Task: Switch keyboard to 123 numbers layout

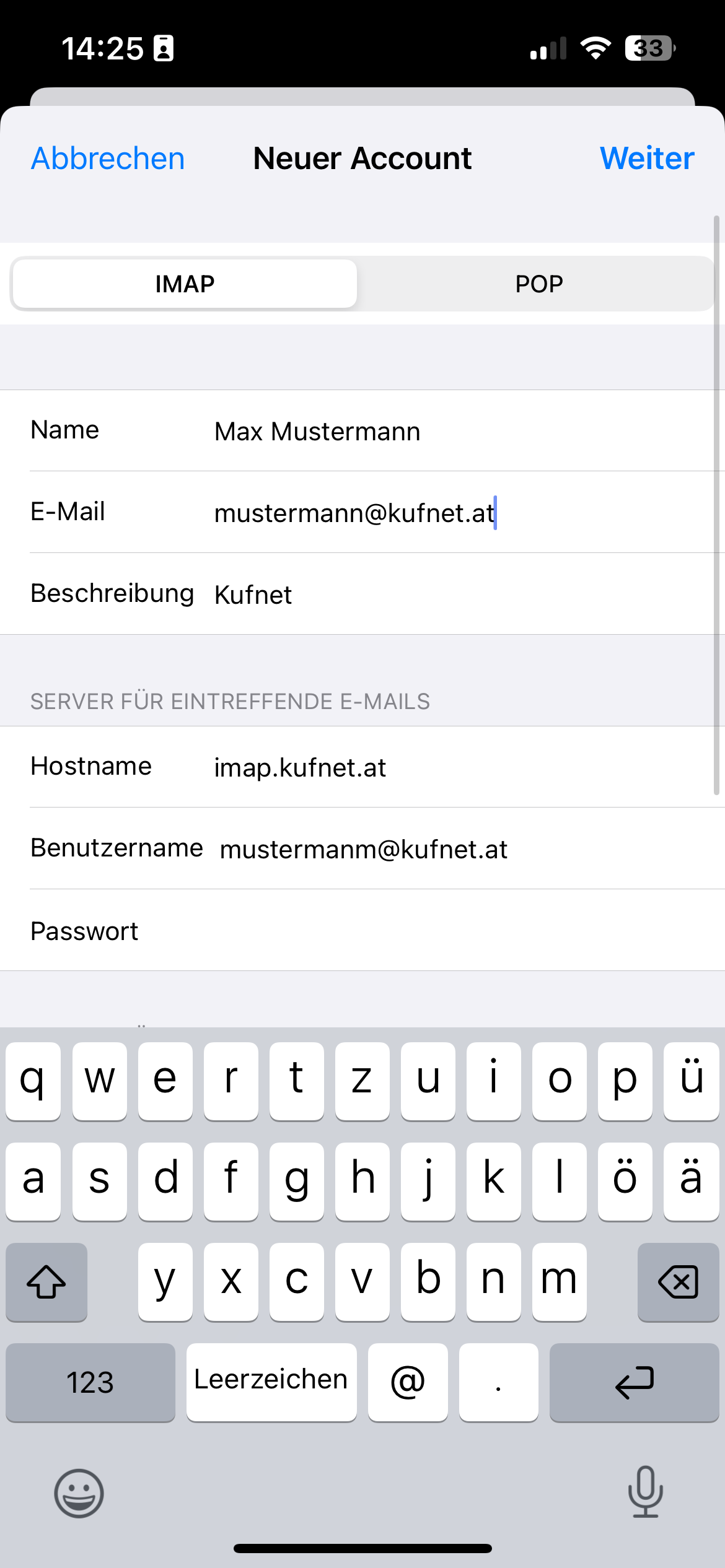Action: [x=90, y=1382]
